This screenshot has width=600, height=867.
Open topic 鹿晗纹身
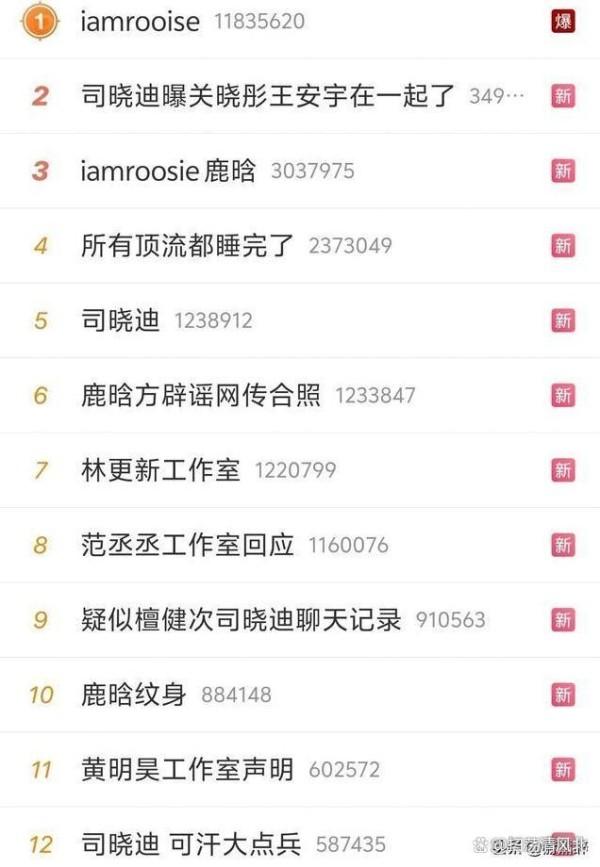pos(134,694)
